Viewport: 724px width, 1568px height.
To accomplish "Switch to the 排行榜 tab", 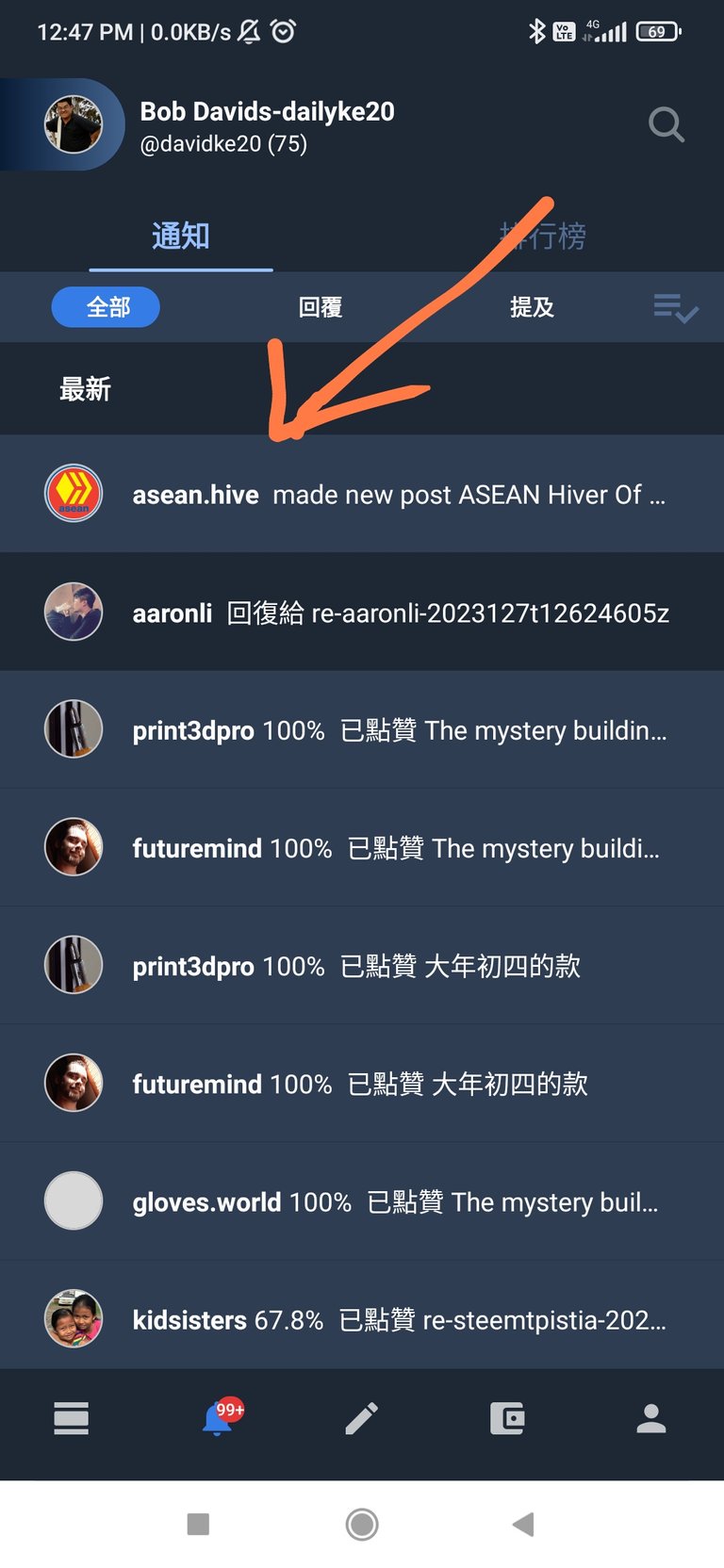I will [543, 236].
